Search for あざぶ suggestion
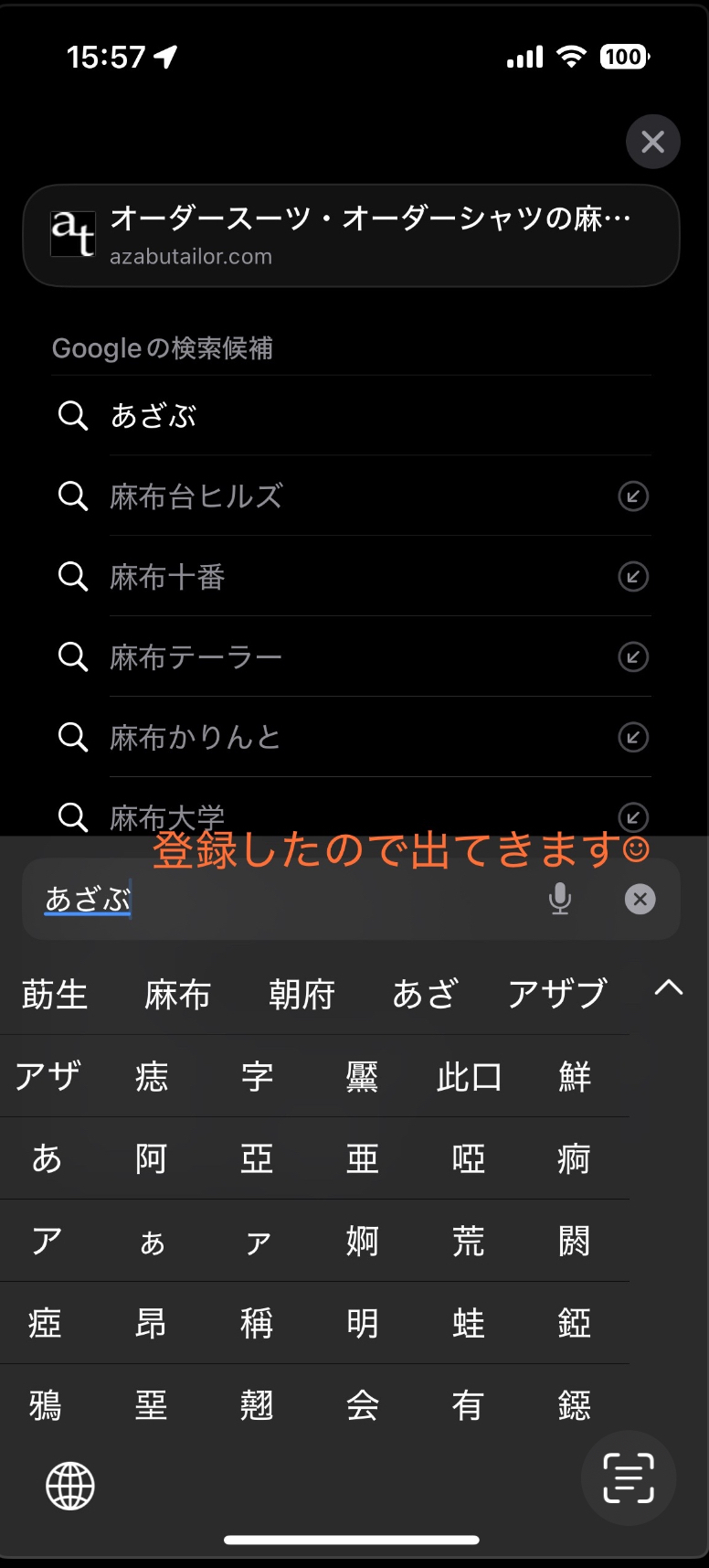The image size is (709, 1568). click(x=353, y=416)
